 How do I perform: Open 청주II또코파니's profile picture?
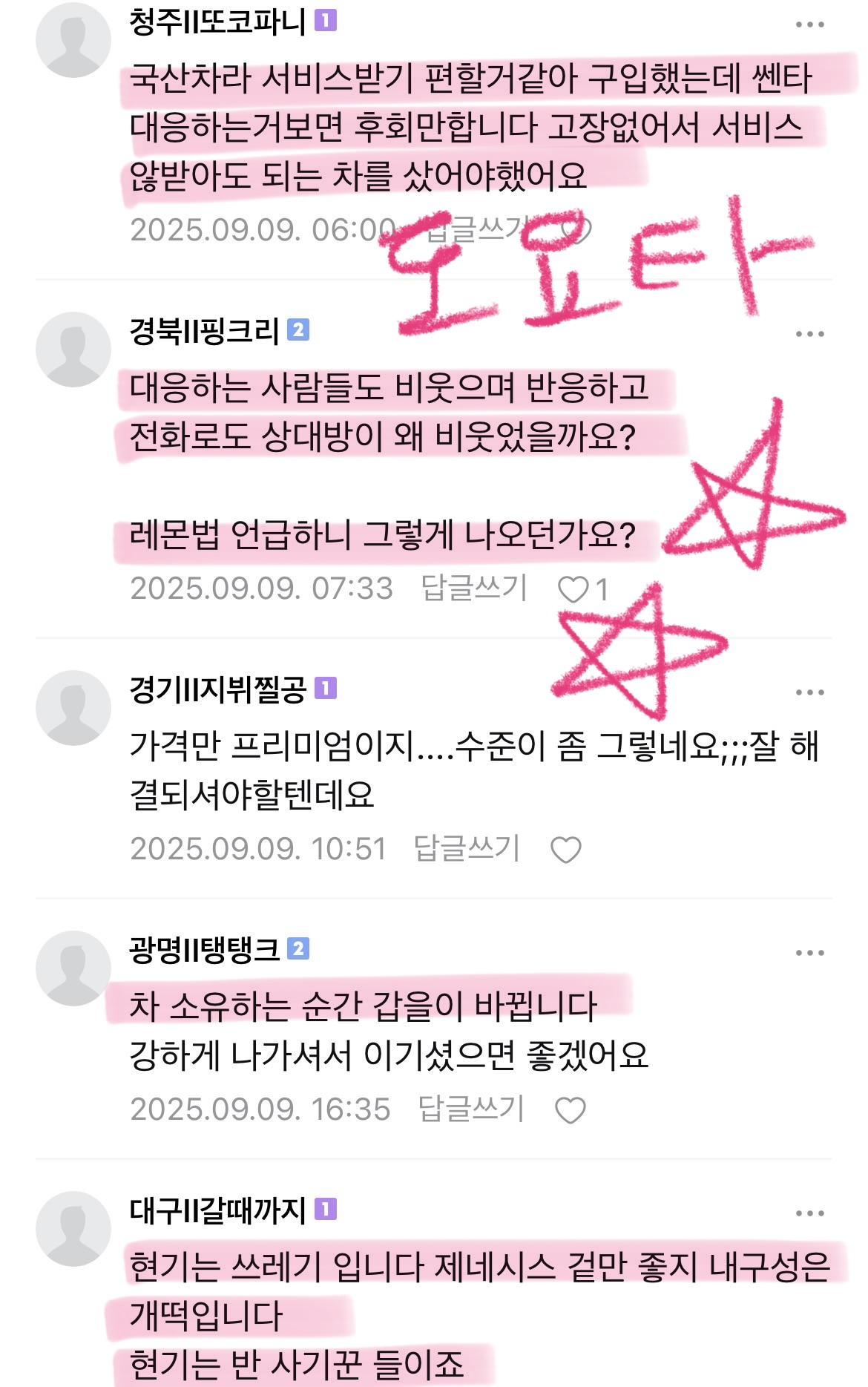[x=73, y=40]
